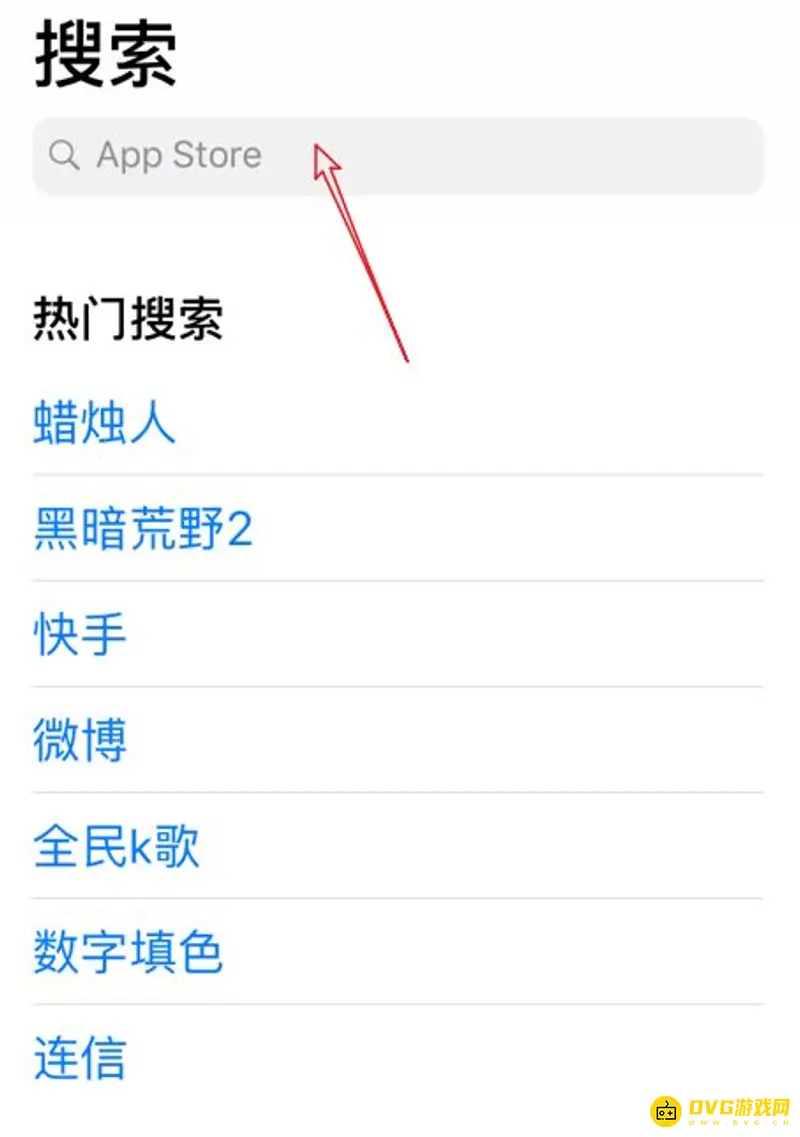
Task: Look up 数字填色 from trending list
Action: pyautogui.click(x=128, y=953)
